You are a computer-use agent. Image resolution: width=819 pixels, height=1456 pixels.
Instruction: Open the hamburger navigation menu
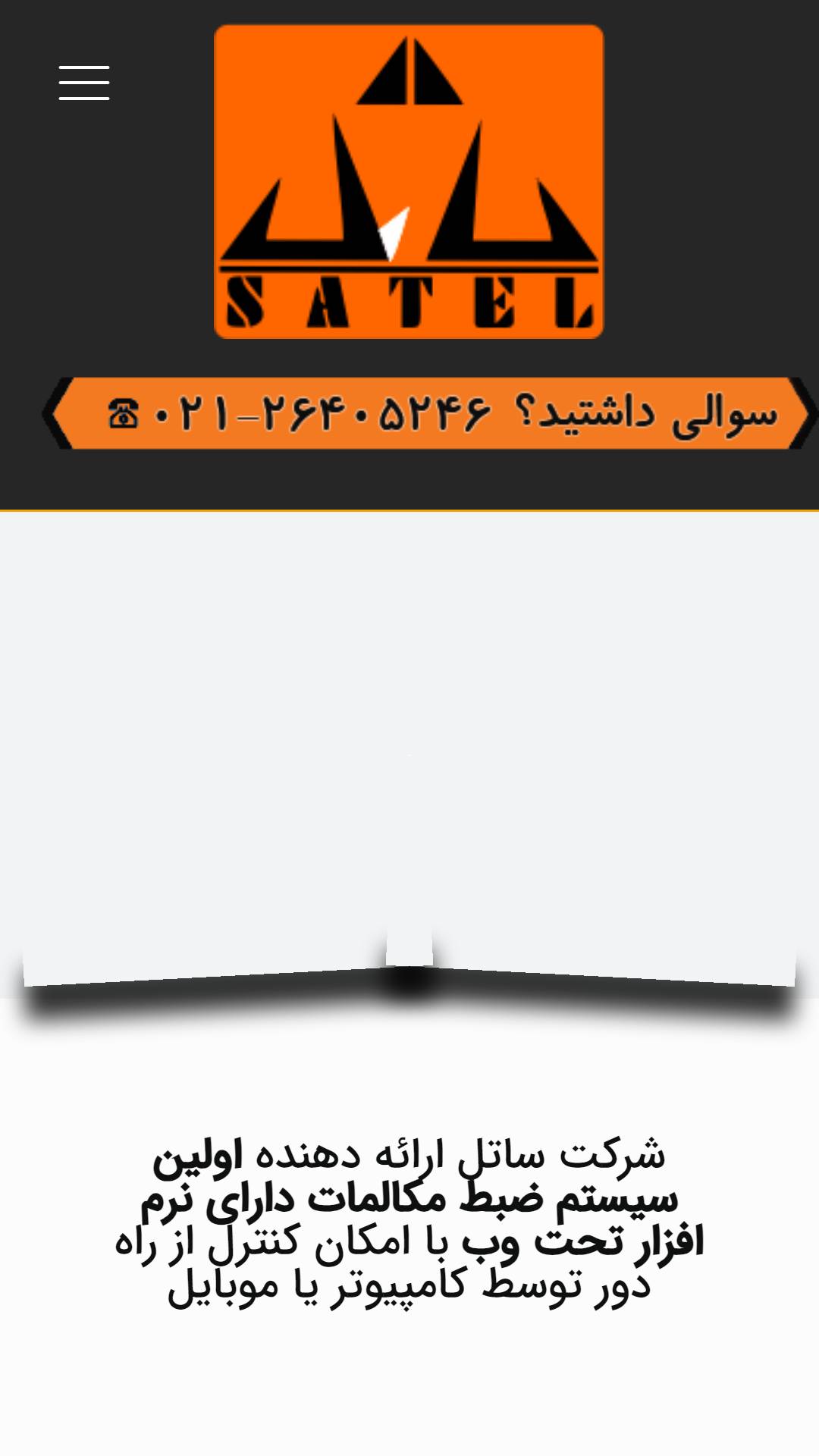point(84,83)
